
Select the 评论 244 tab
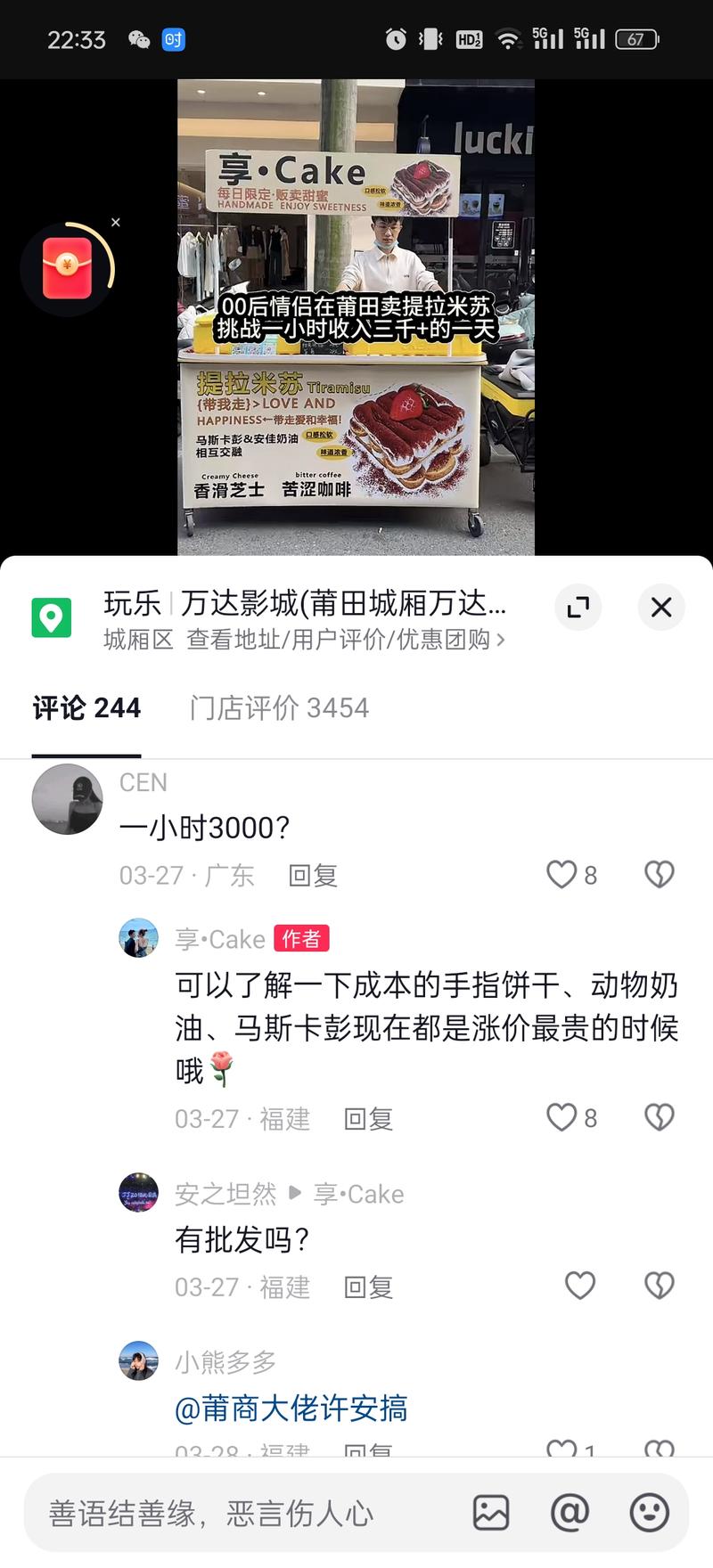[86, 708]
